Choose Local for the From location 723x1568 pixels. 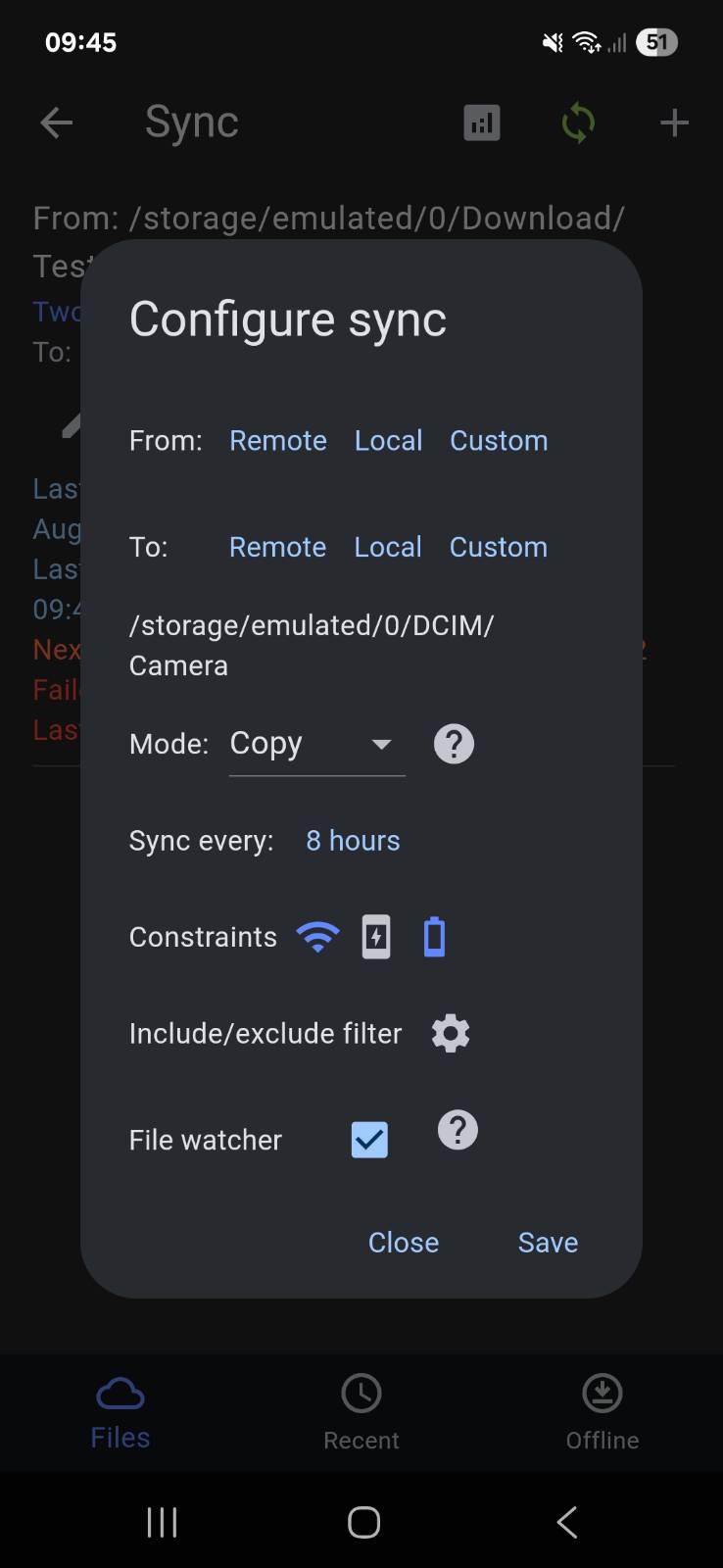click(388, 441)
